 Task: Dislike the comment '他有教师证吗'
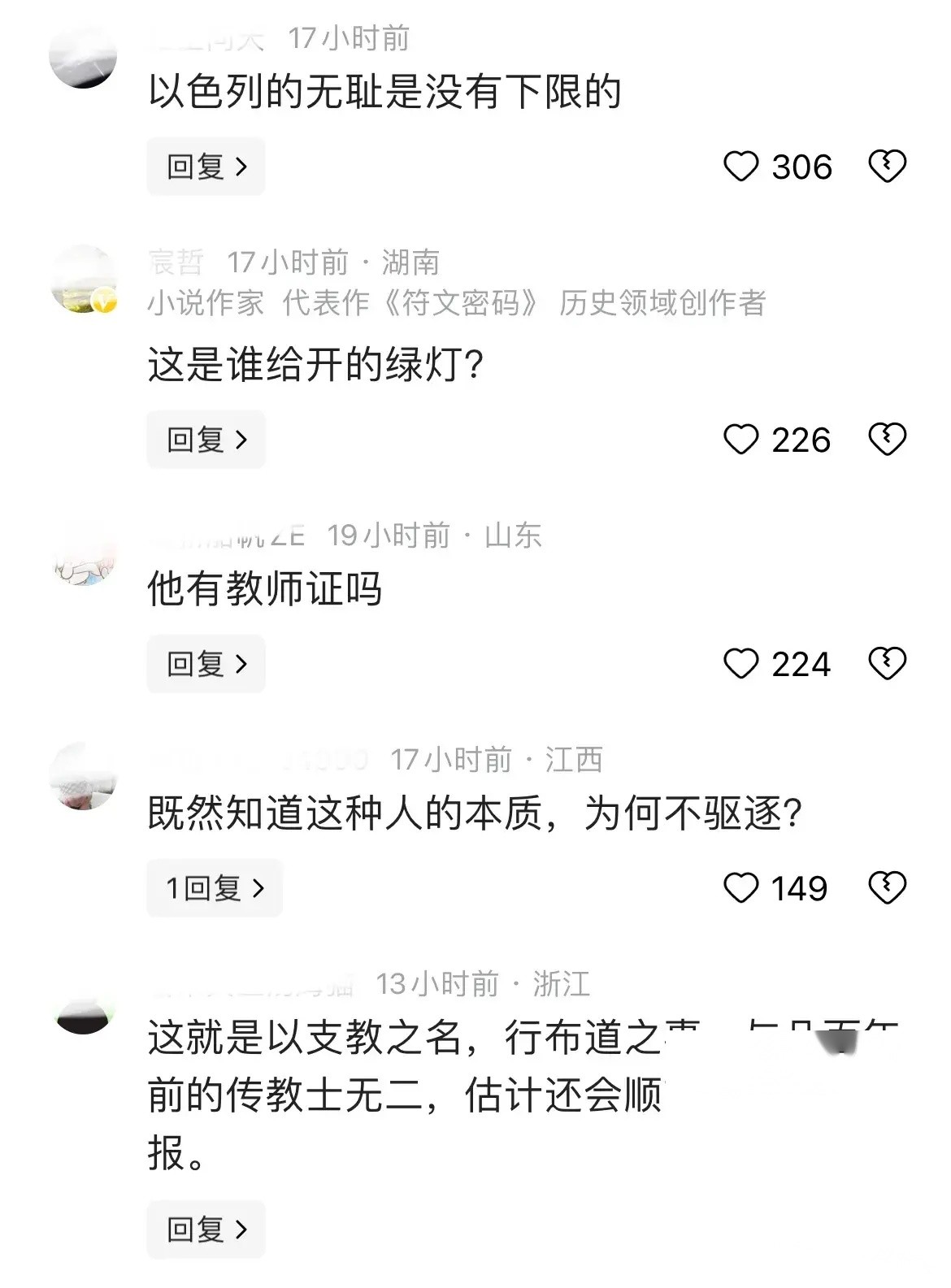(887, 664)
